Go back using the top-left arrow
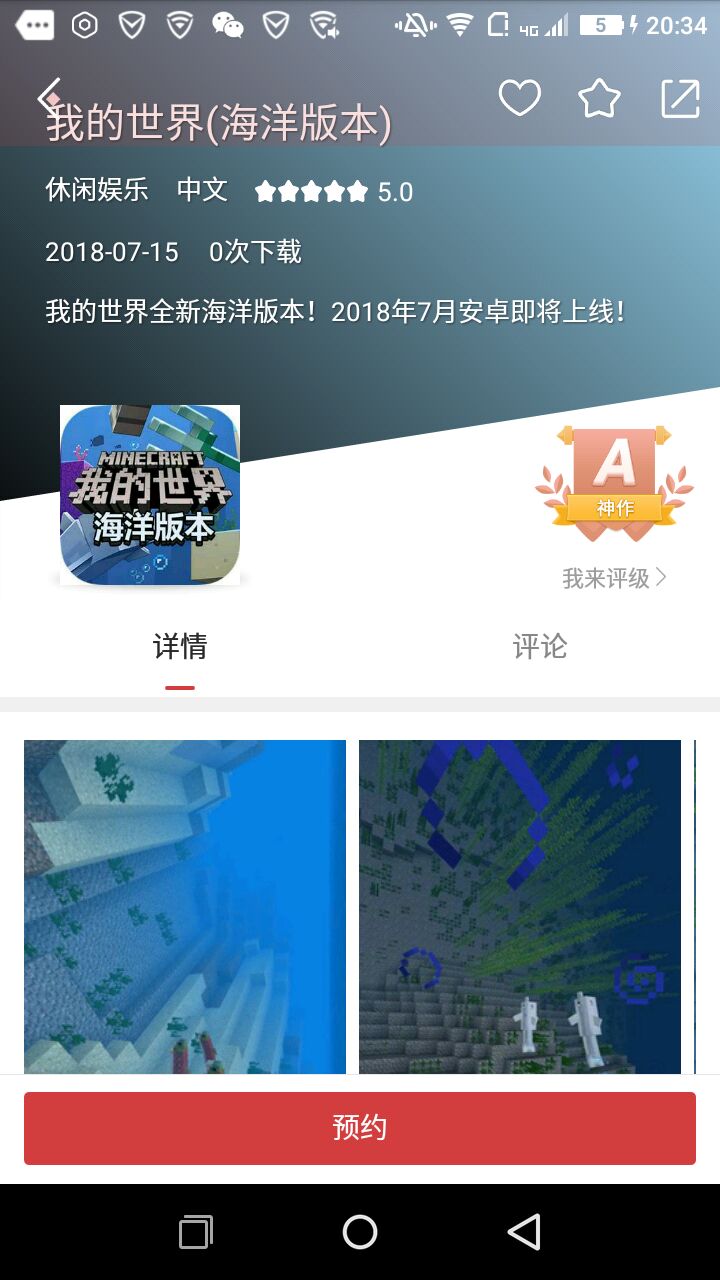 (49, 98)
